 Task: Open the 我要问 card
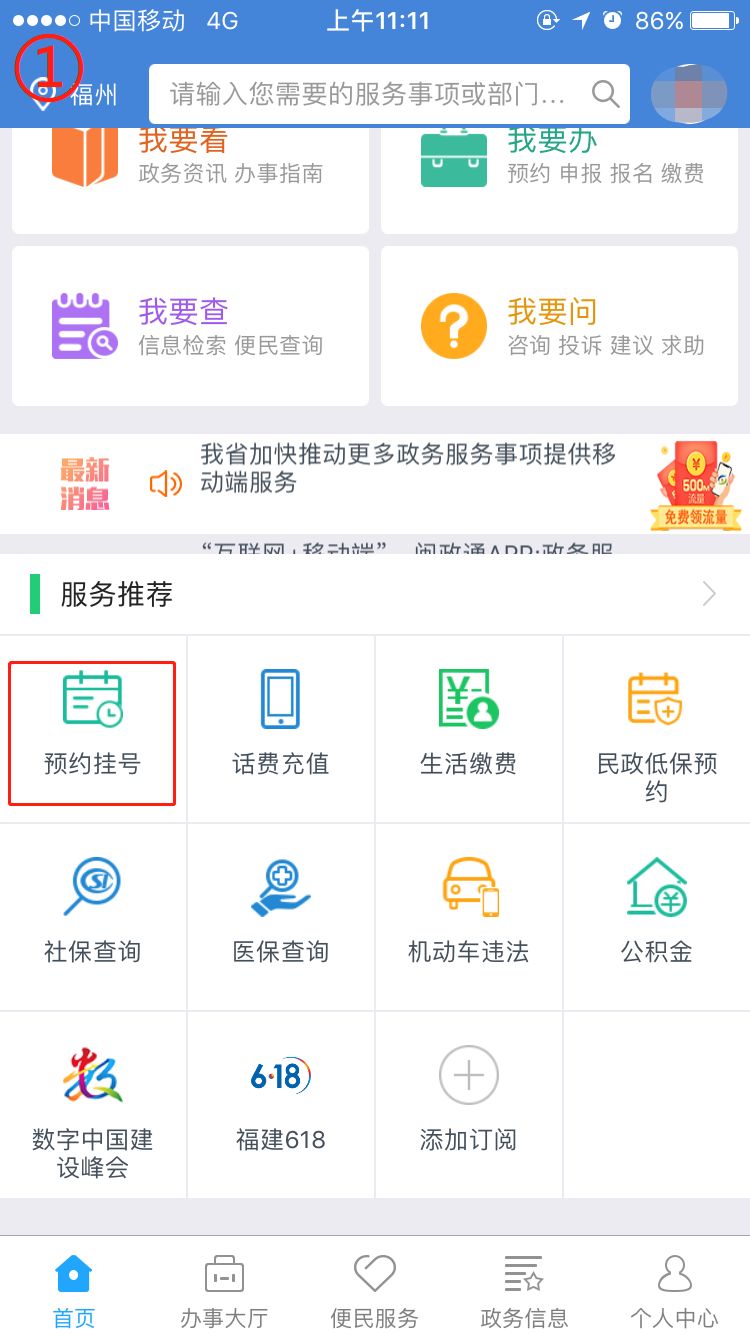pos(559,326)
